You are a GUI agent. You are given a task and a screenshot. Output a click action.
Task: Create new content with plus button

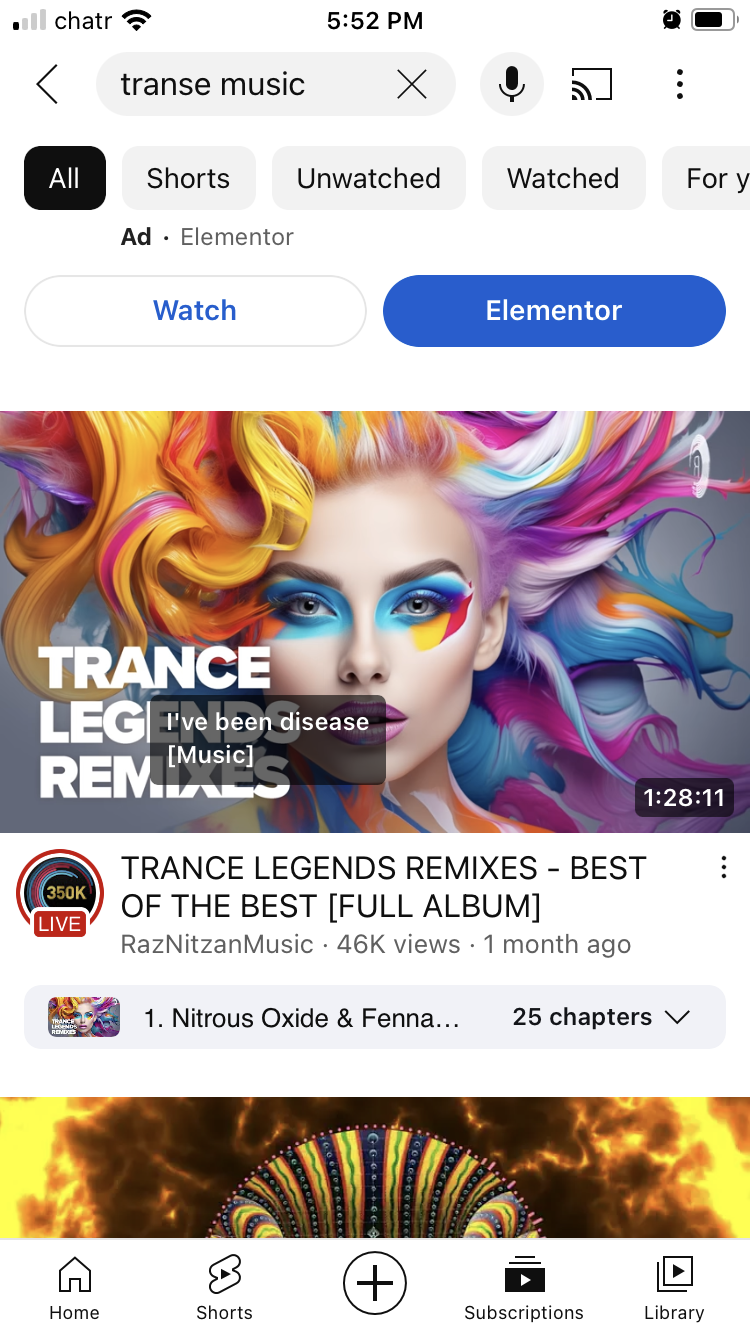point(375,1283)
